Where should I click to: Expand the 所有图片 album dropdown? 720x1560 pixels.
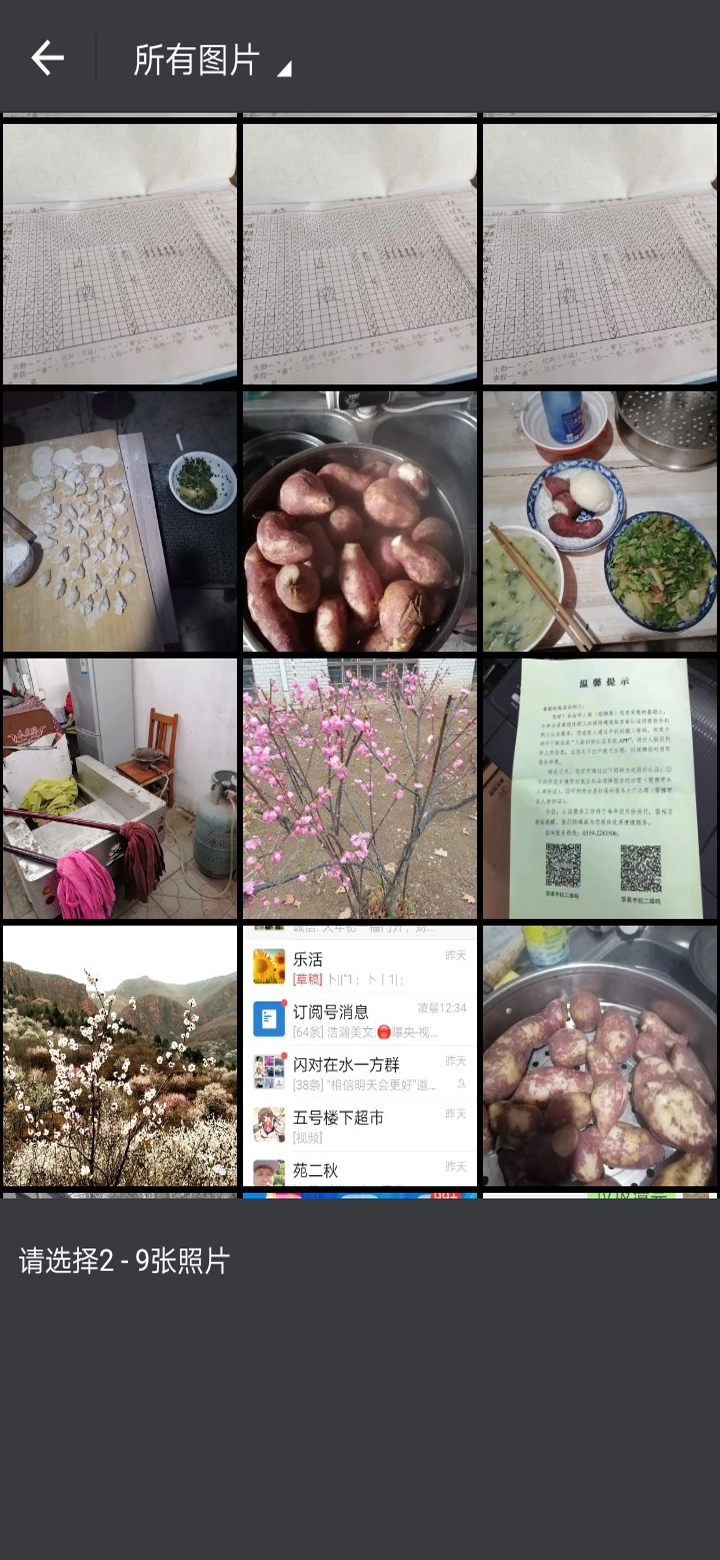[212, 61]
